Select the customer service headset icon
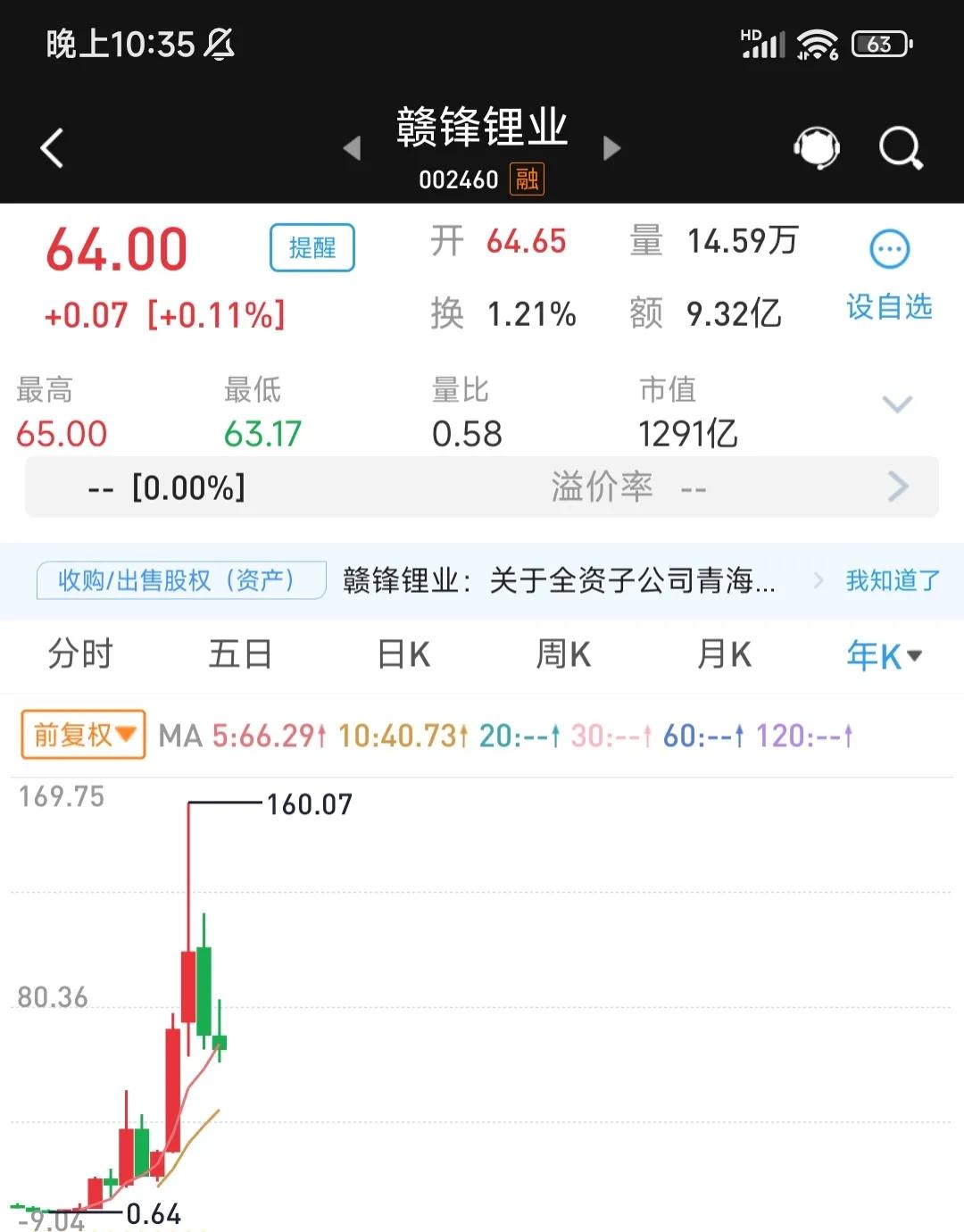964x1232 pixels. (x=818, y=146)
